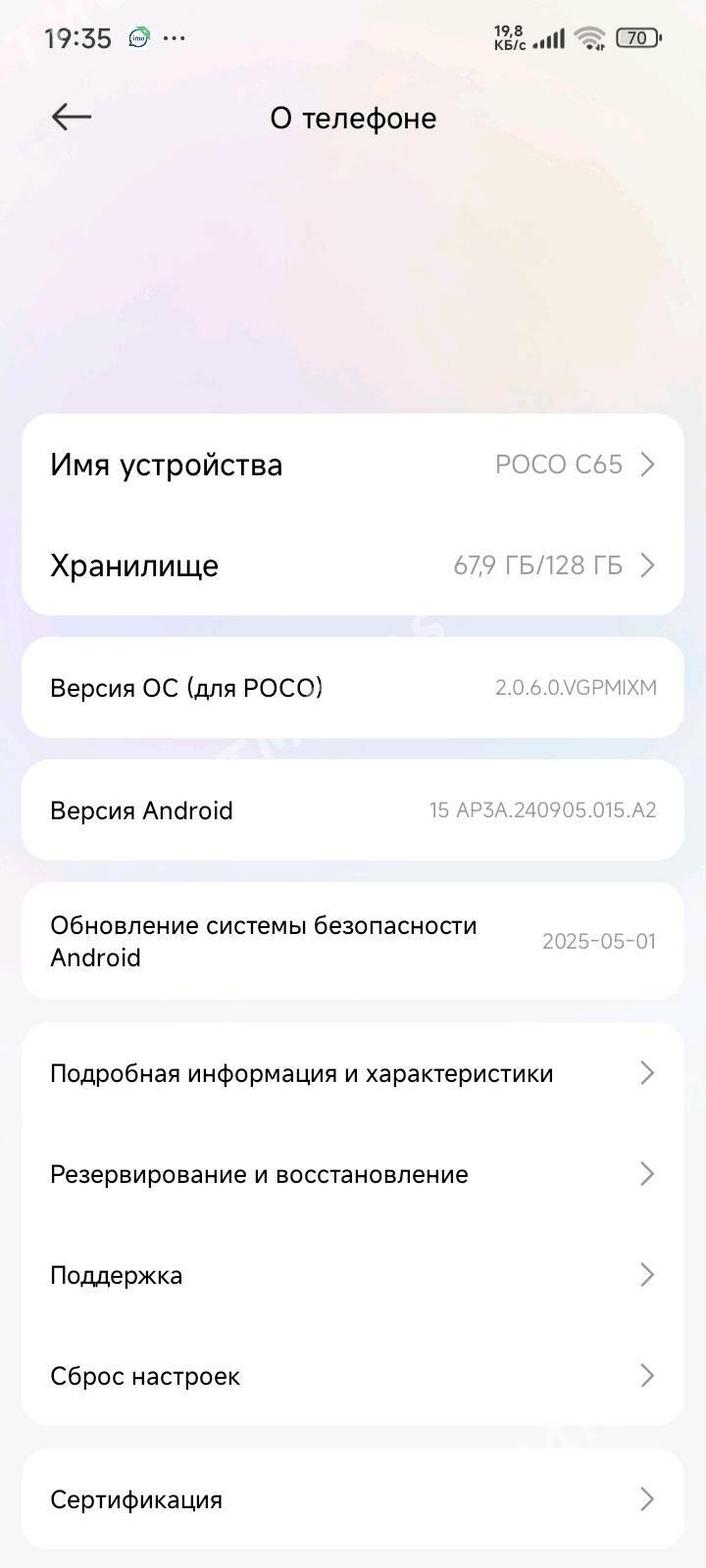Tap the Версия Android row
706x1568 pixels.
[x=353, y=810]
